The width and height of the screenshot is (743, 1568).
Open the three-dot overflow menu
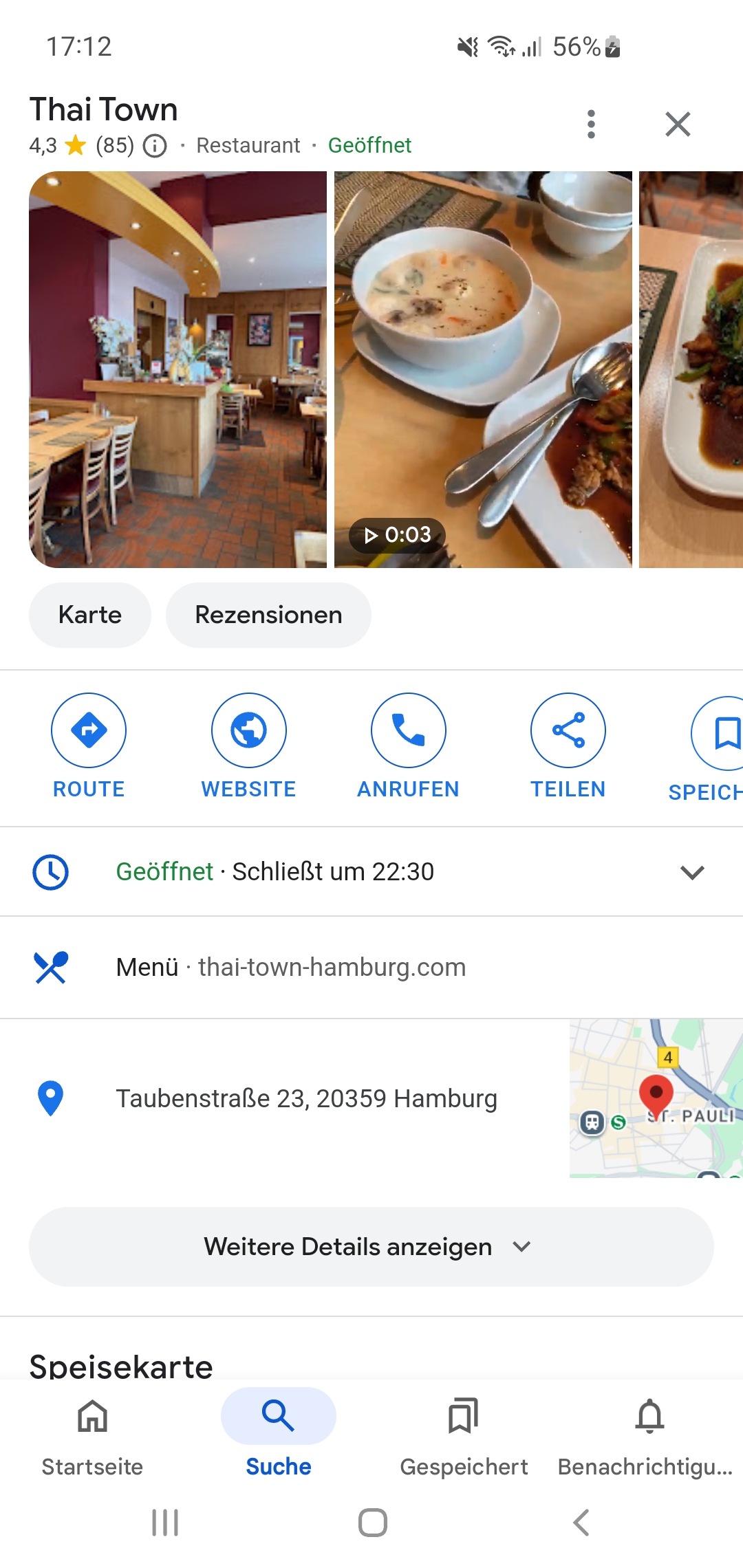point(591,124)
